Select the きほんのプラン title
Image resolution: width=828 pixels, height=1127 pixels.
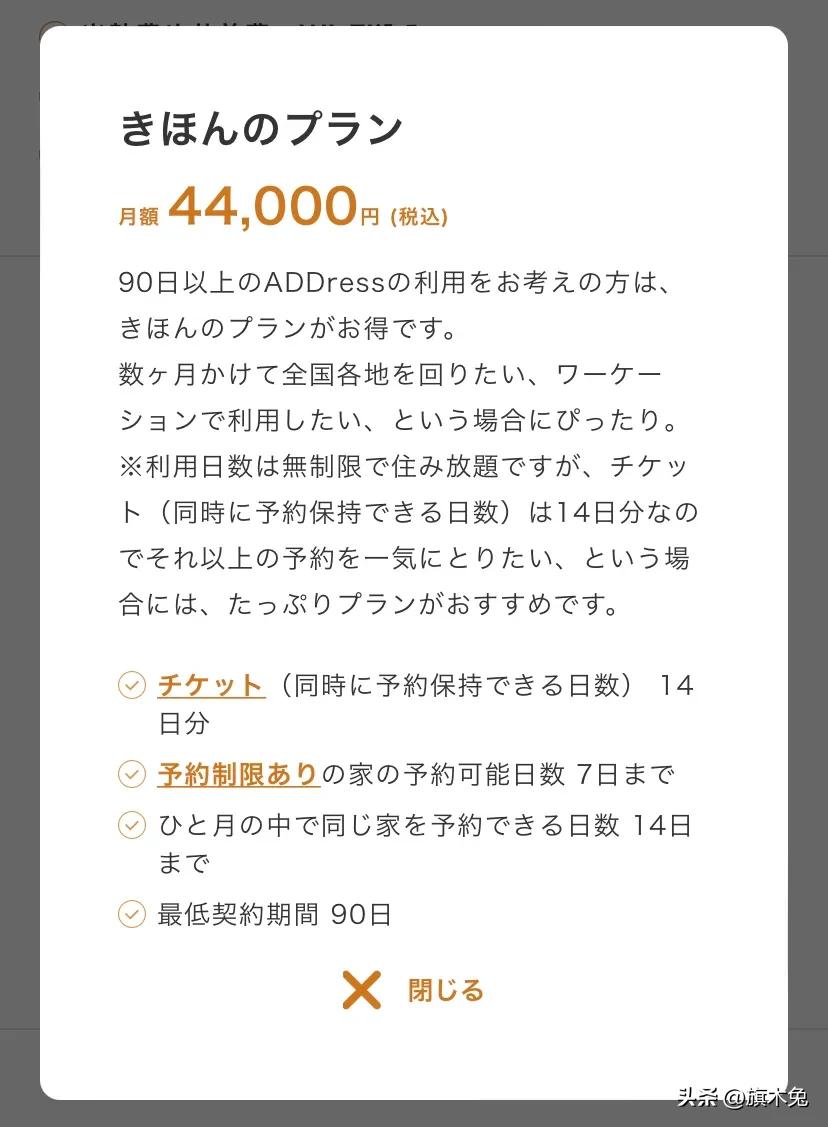(x=260, y=127)
